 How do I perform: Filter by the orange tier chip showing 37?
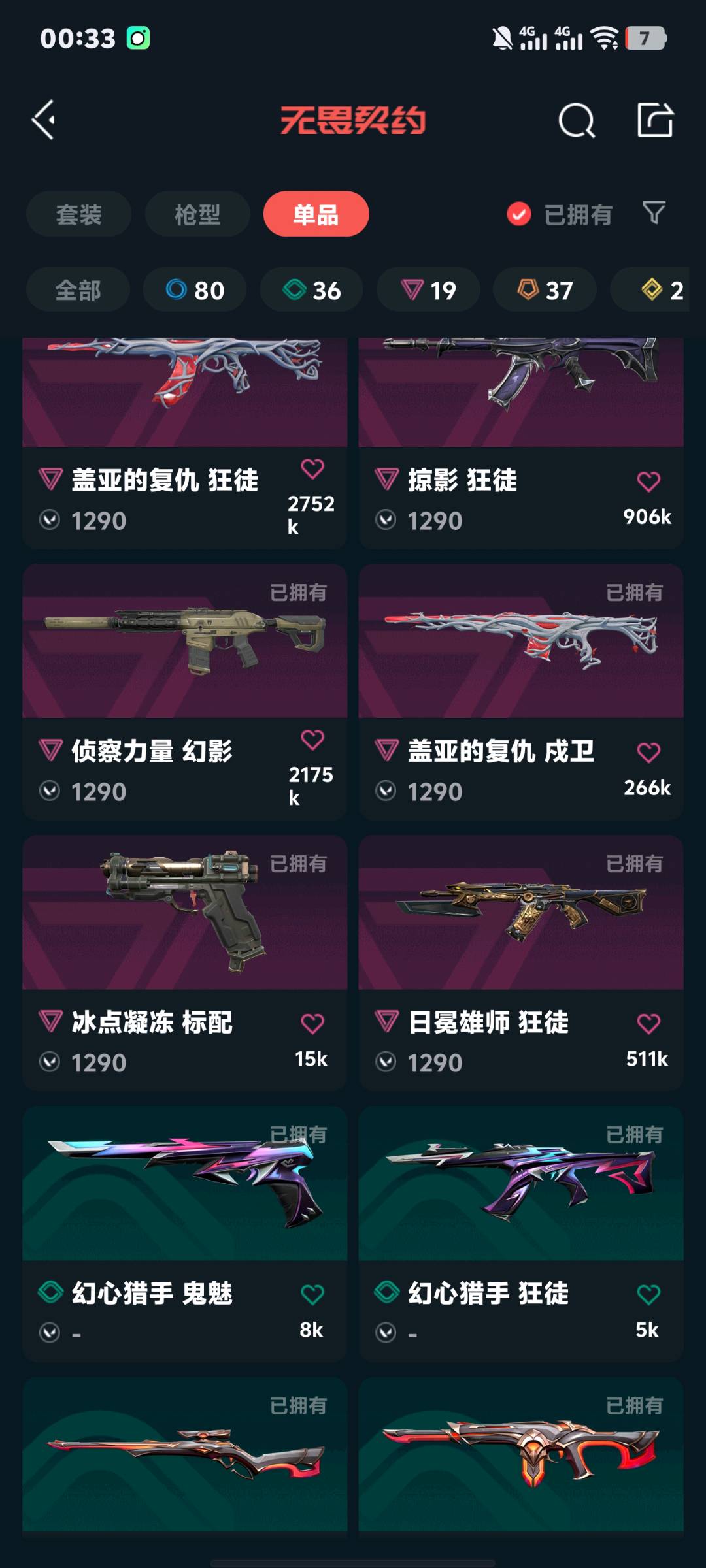coord(545,290)
